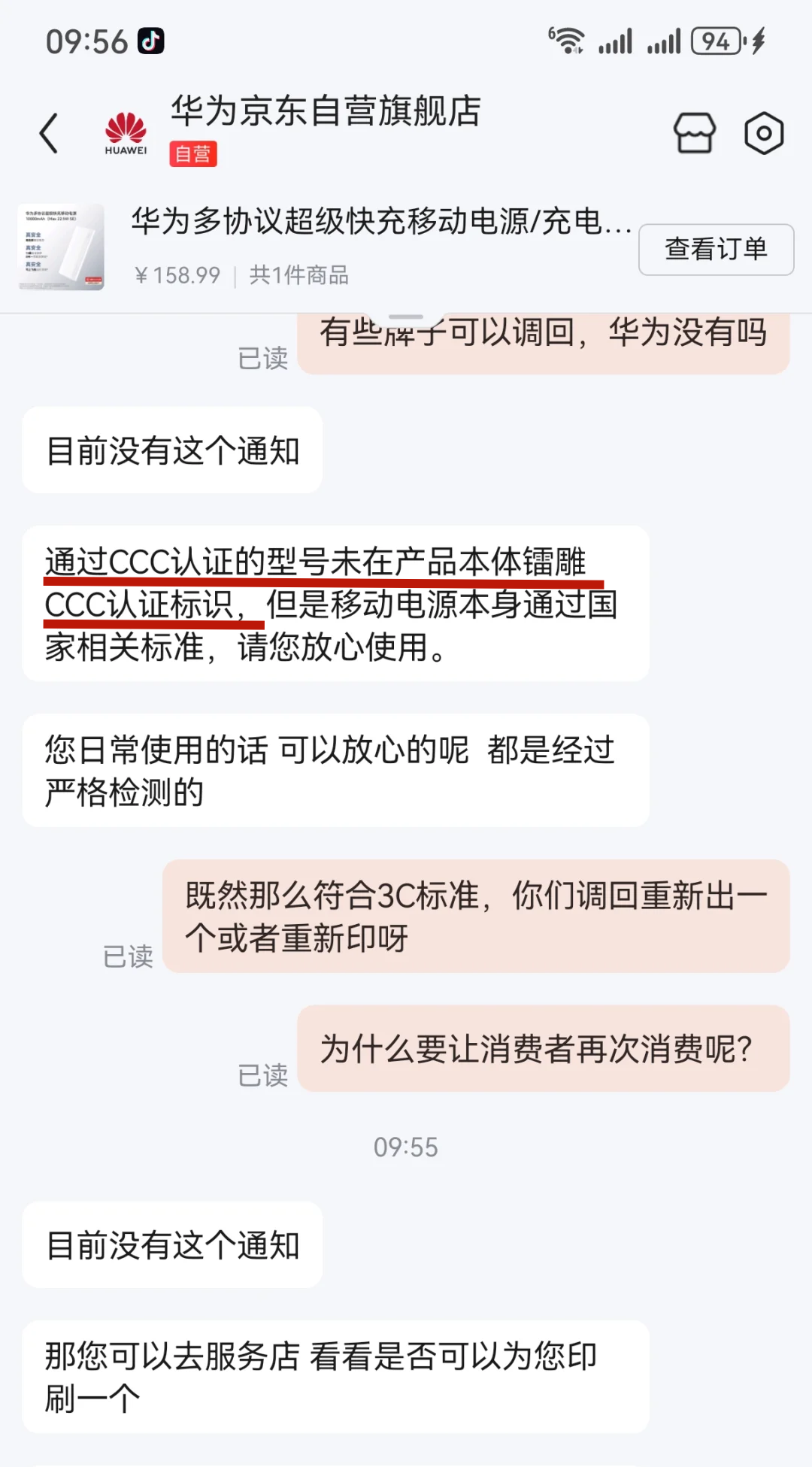Open chat settings hexagon icon

764,133
